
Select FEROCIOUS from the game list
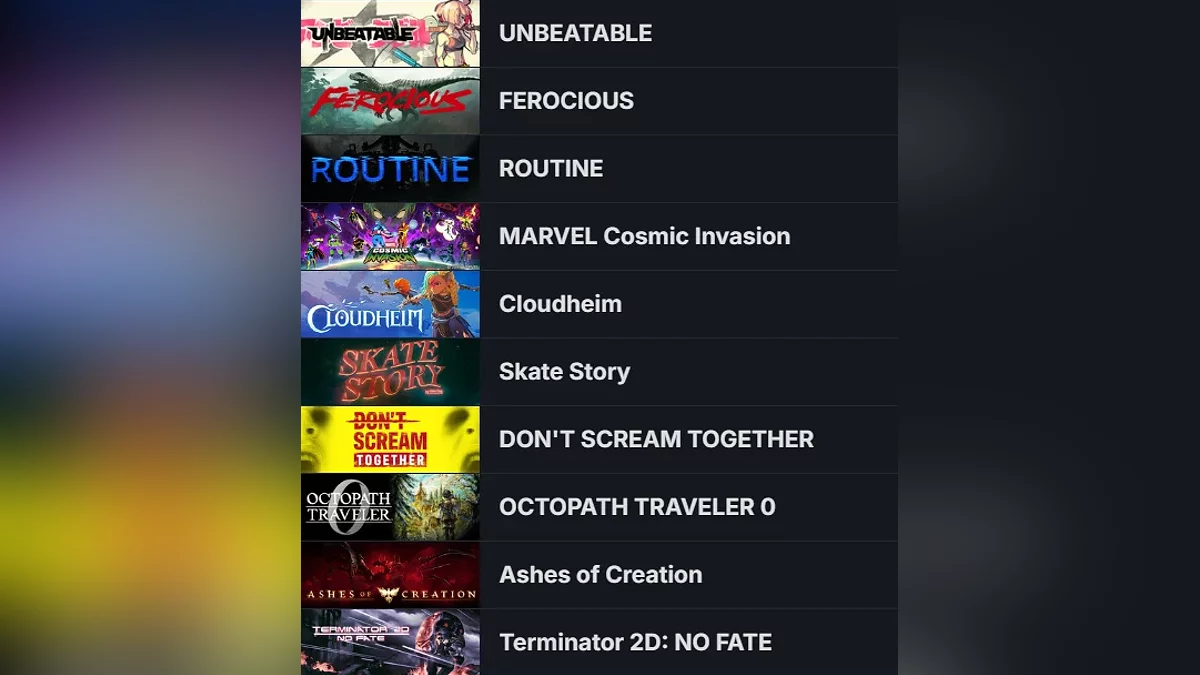(x=566, y=101)
